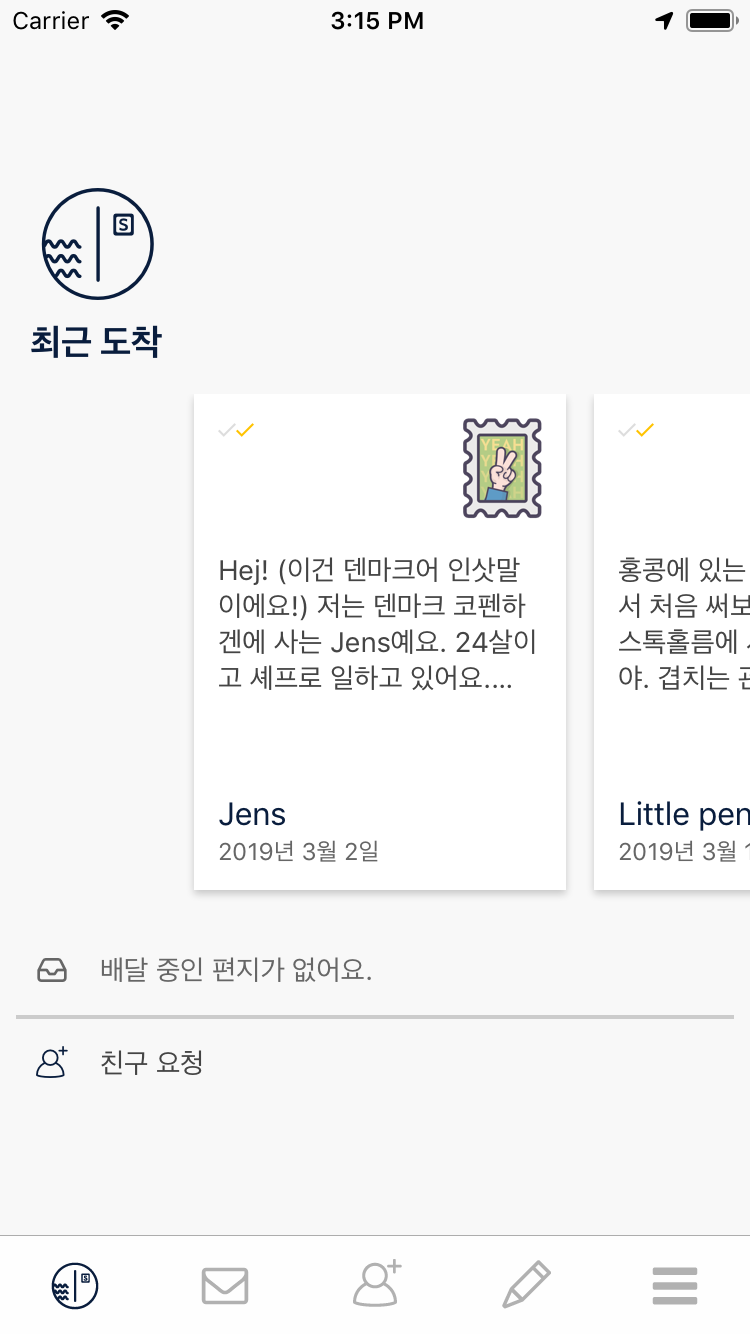750x1334 pixels.
Task: Click the yellow checkmark on Little pen's card
Action: point(644,430)
